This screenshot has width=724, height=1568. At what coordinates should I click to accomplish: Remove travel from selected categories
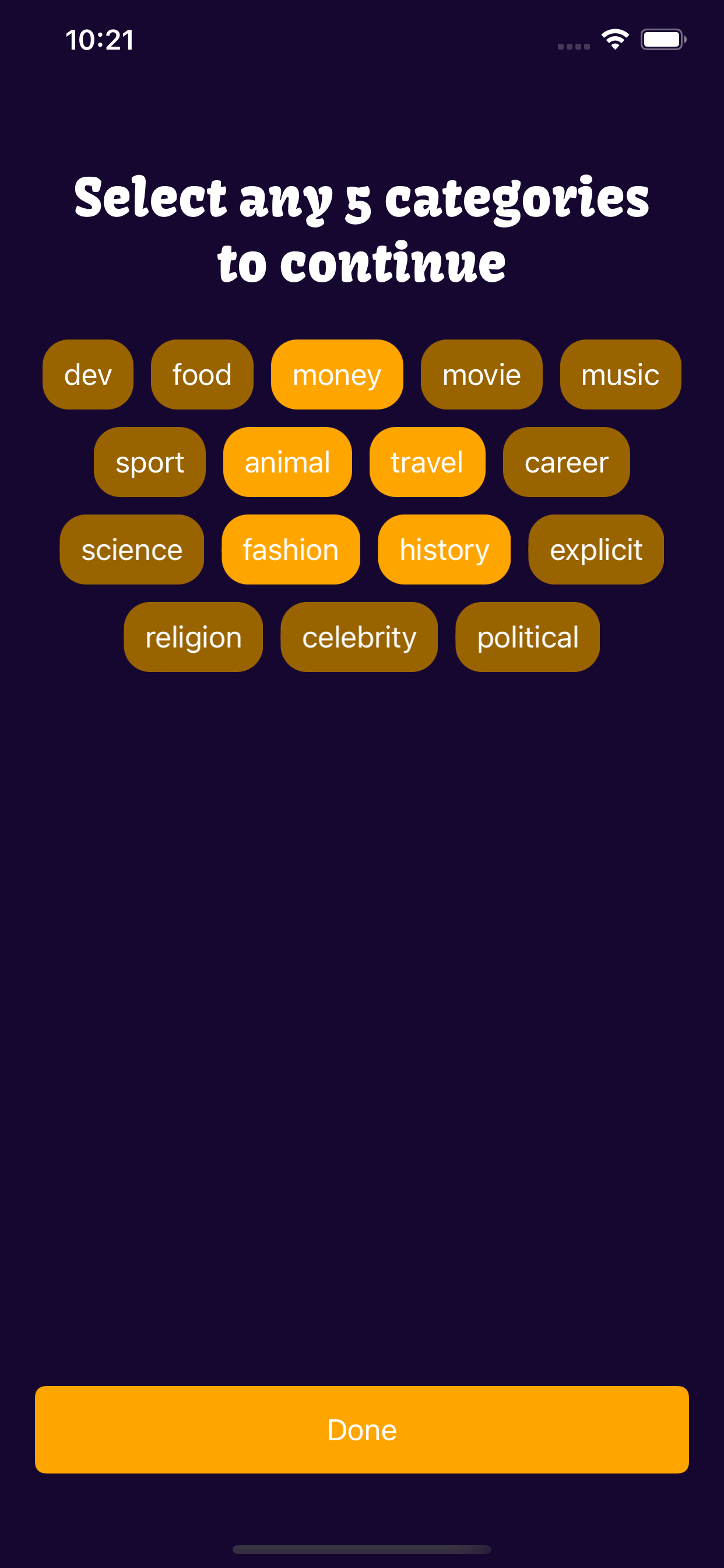point(427,462)
